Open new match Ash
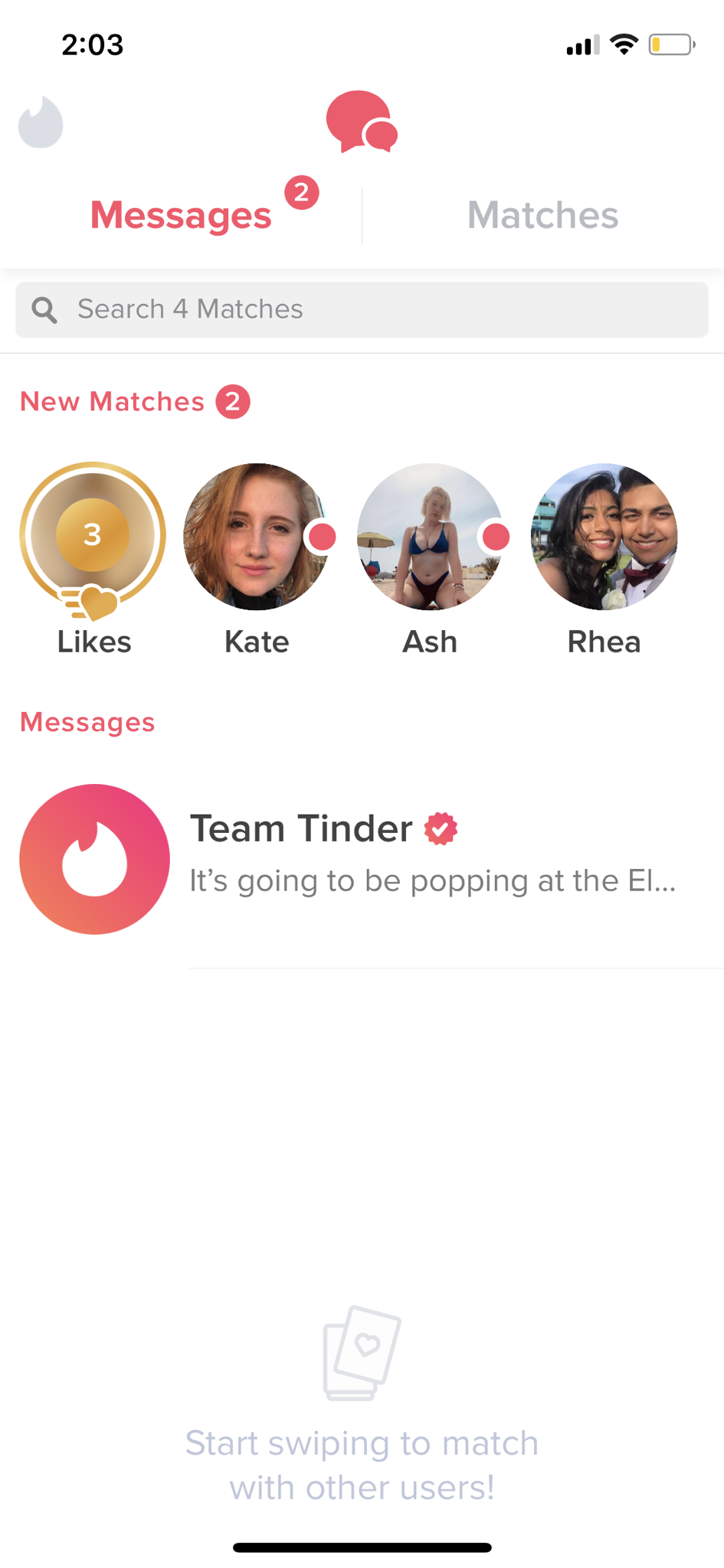Image resolution: width=724 pixels, height=1568 pixels. [x=430, y=537]
